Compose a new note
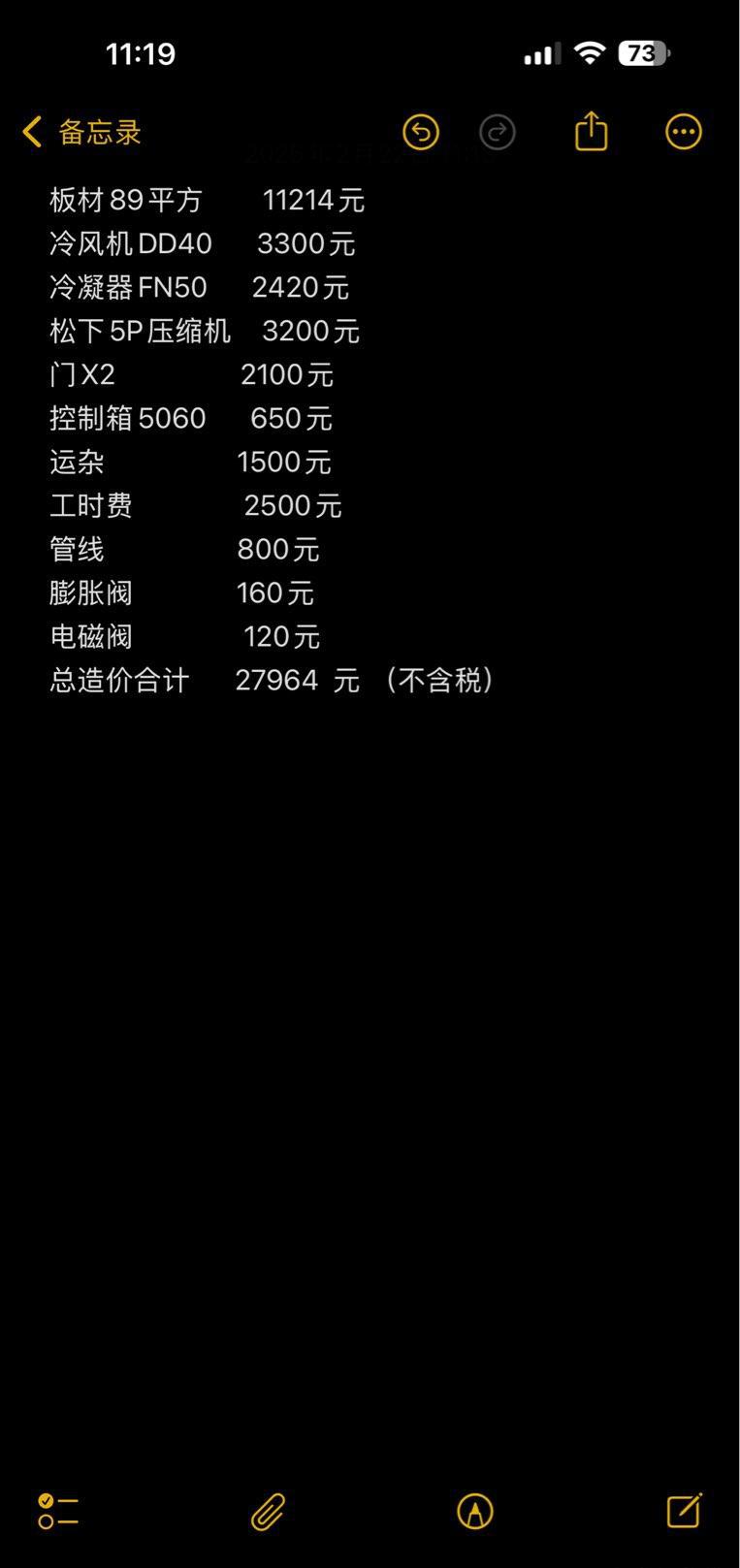The height and width of the screenshot is (1568, 740). pyautogui.click(x=684, y=1510)
